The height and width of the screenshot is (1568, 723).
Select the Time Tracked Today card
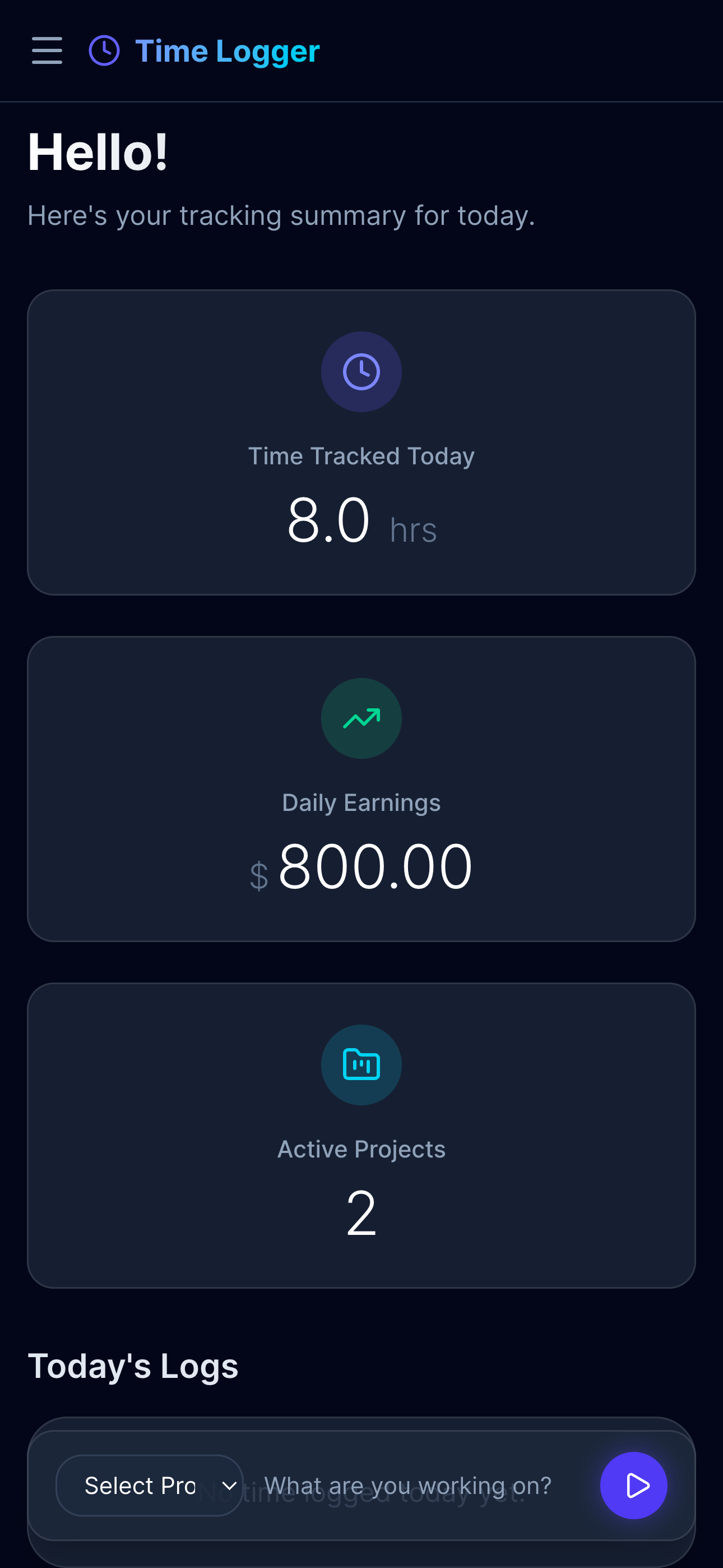361,442
